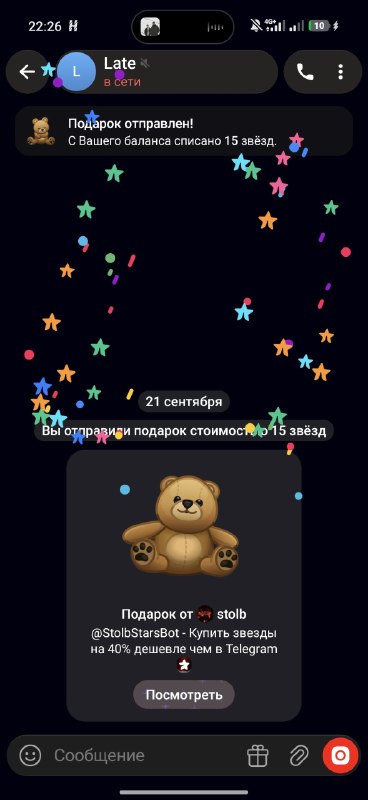Open the emoji picker

point(30,755)
